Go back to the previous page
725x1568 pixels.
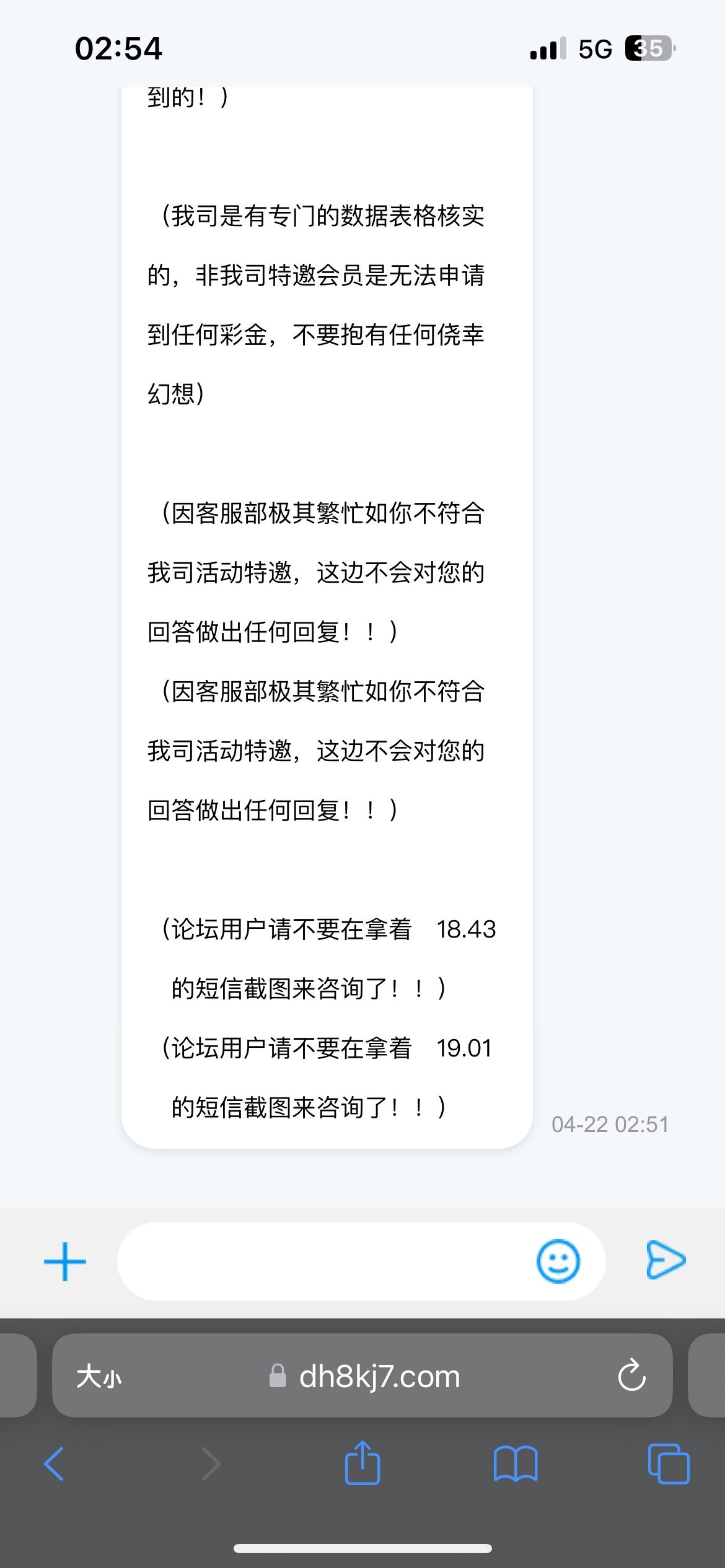[x=55, y=1464]
